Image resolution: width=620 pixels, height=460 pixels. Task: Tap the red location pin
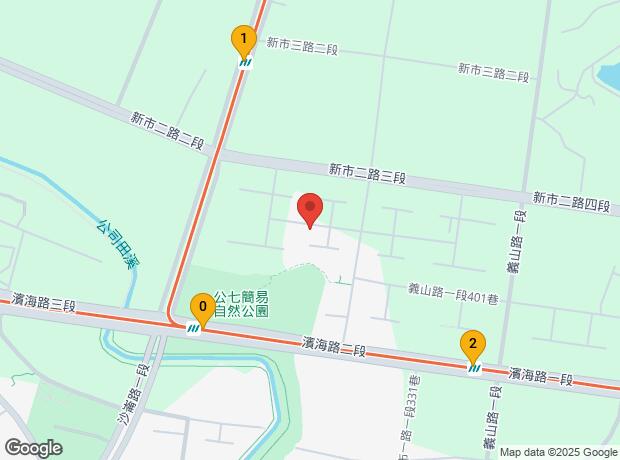pyautogui.click(x=310, y=210)
